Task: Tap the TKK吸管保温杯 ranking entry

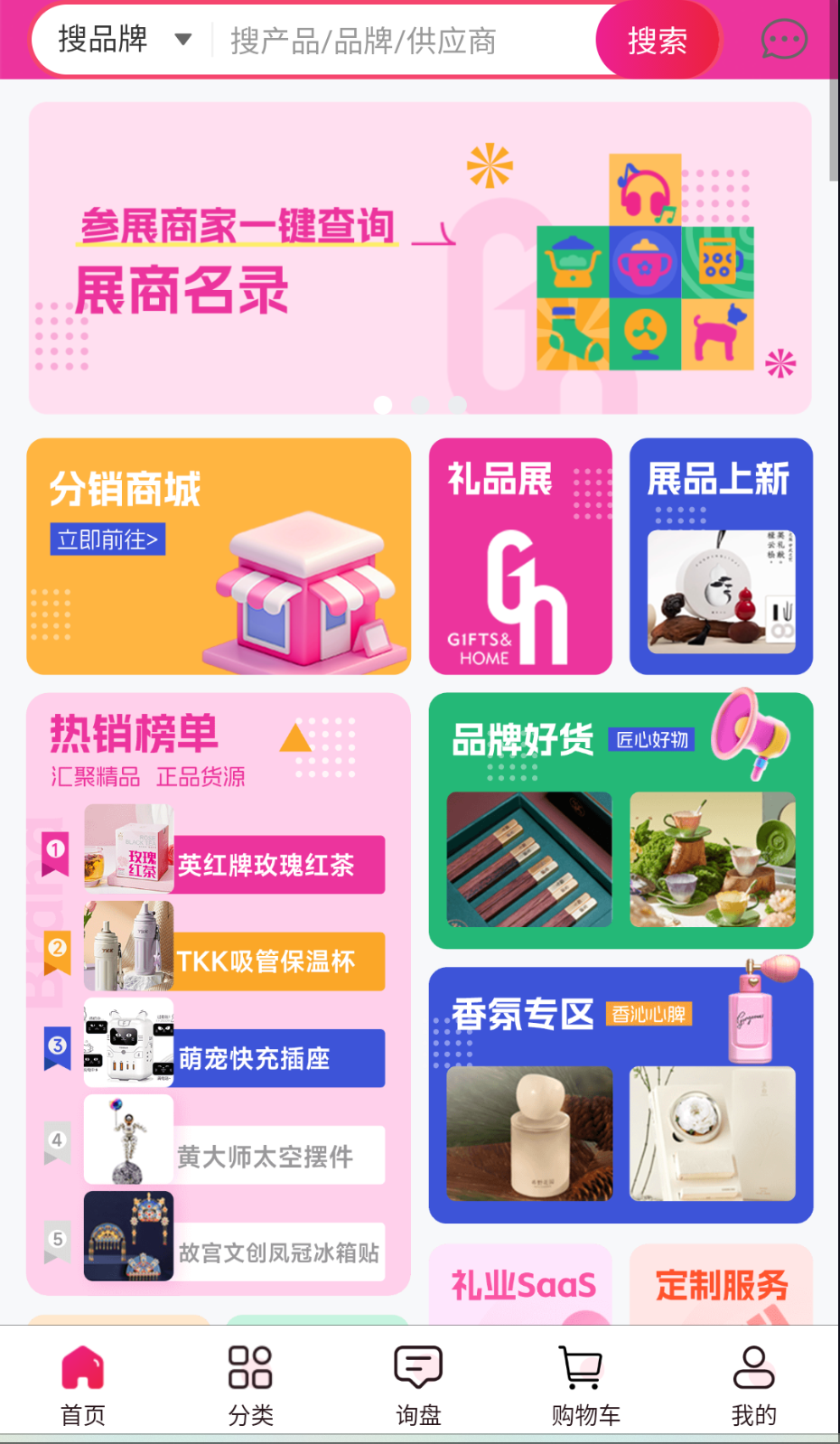Action: click(233, 961)
